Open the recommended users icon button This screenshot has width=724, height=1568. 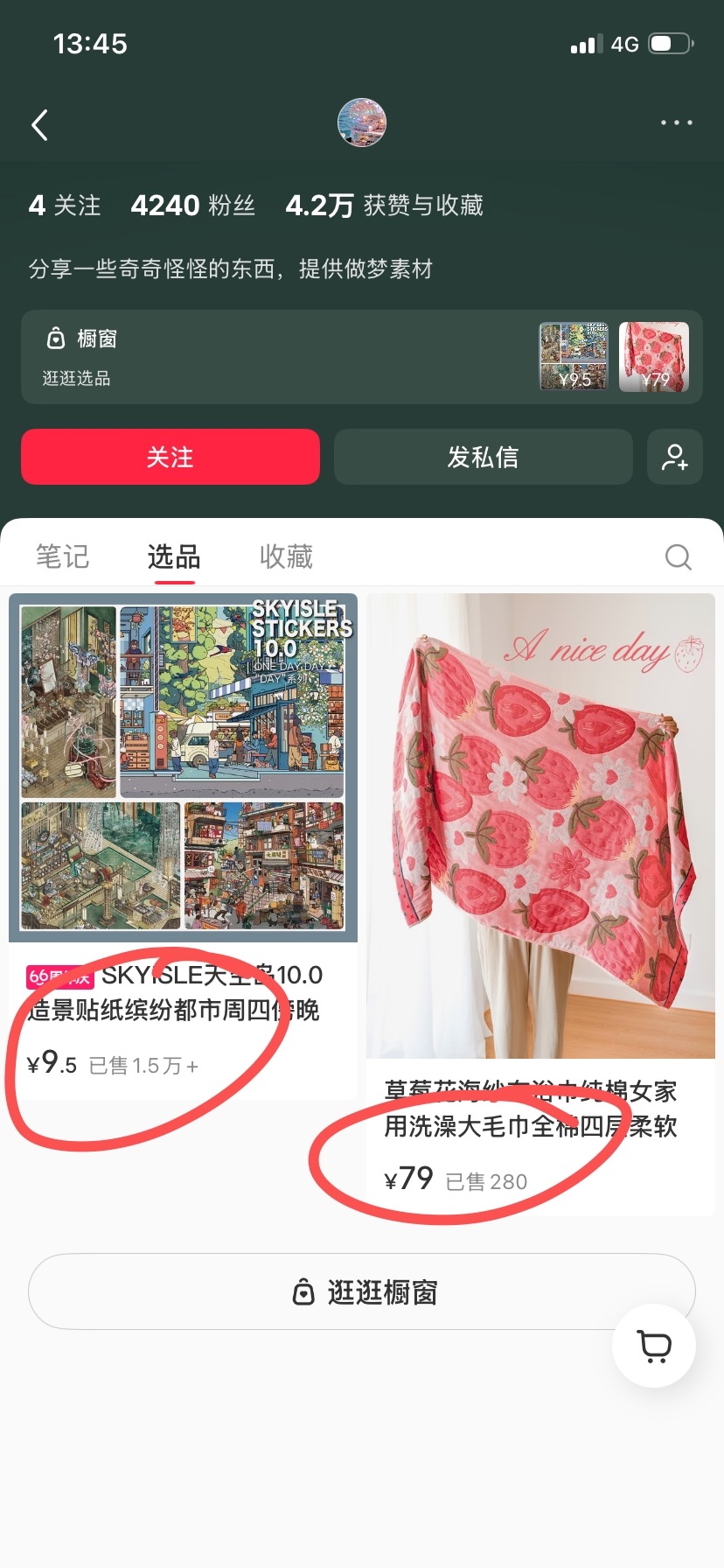click(x=675, y=457)
